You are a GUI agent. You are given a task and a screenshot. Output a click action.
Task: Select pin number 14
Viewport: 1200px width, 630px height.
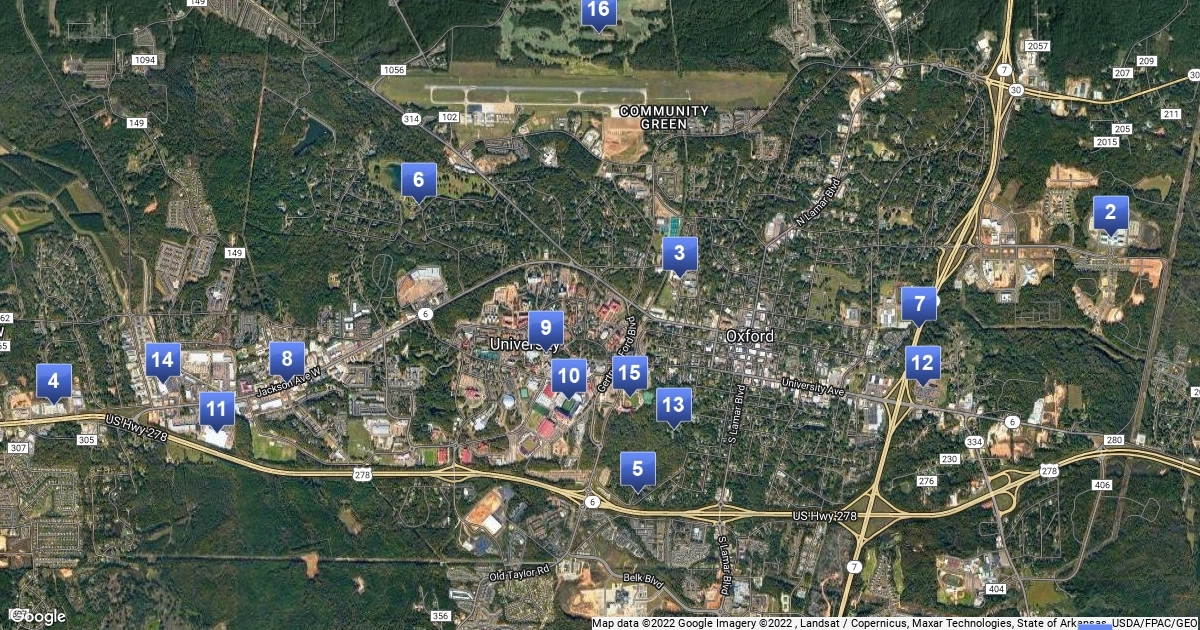[x=163, y=360]
